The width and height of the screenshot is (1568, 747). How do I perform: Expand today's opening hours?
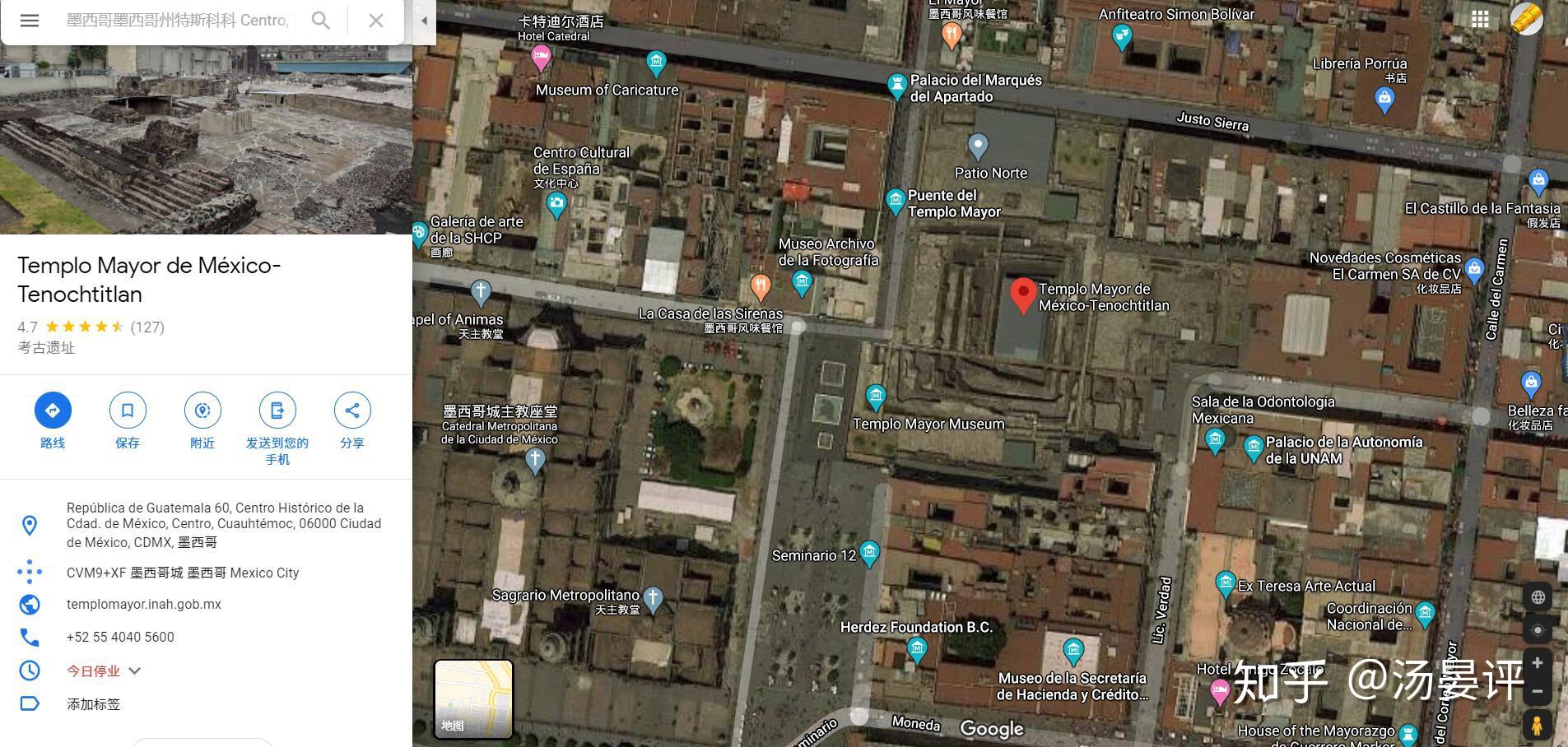135,670
